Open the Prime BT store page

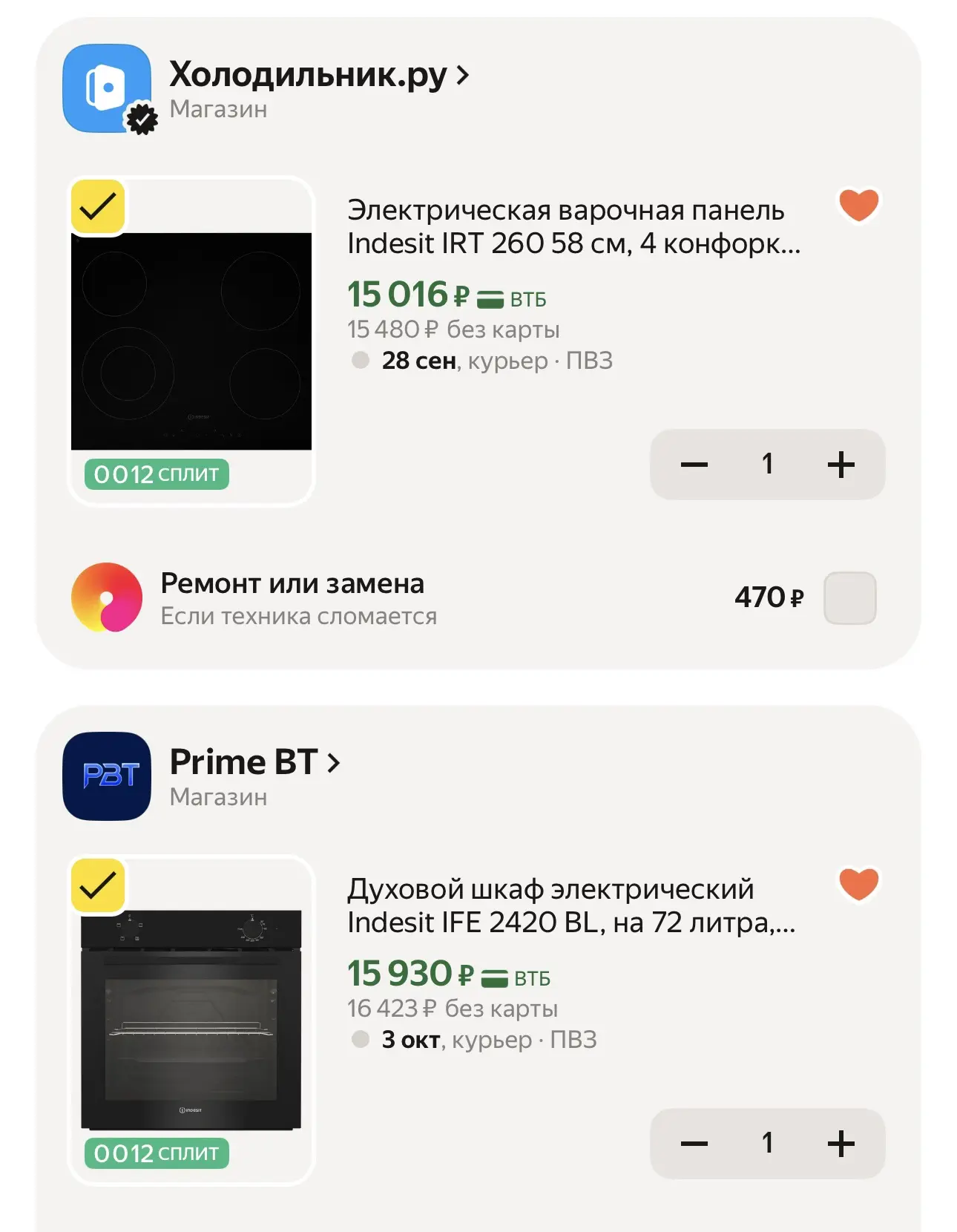[254, 762]
